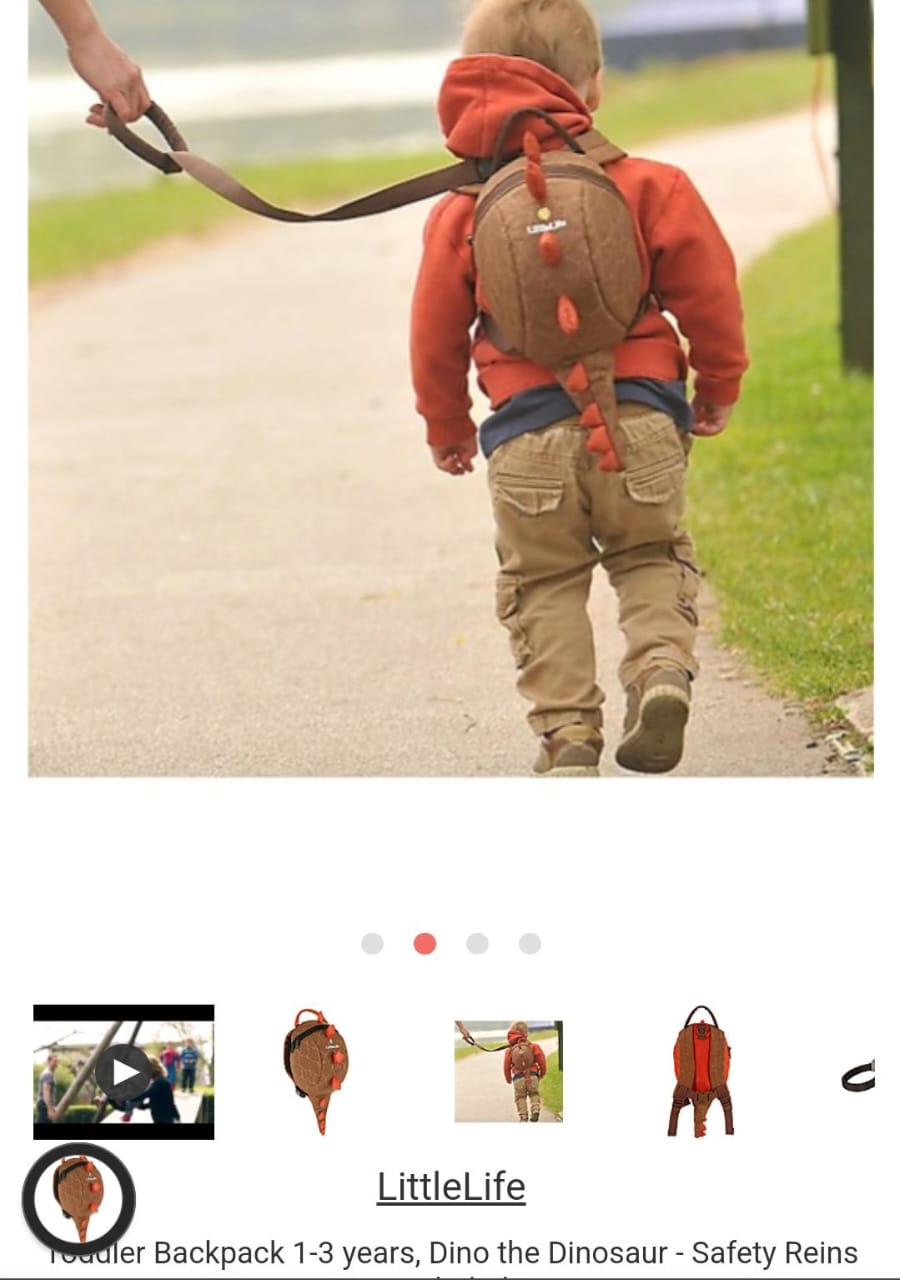
Task: Jump to the first image page dot
Action: (x=372, y=944)
